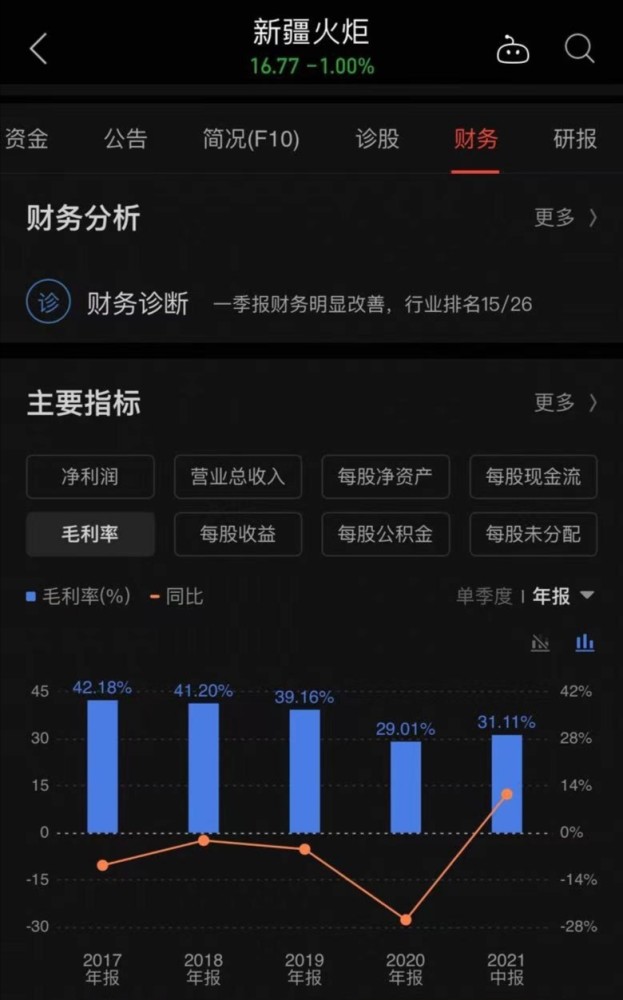
Task: Switch to the 公告 tab
Action: [x=126, y=138]
